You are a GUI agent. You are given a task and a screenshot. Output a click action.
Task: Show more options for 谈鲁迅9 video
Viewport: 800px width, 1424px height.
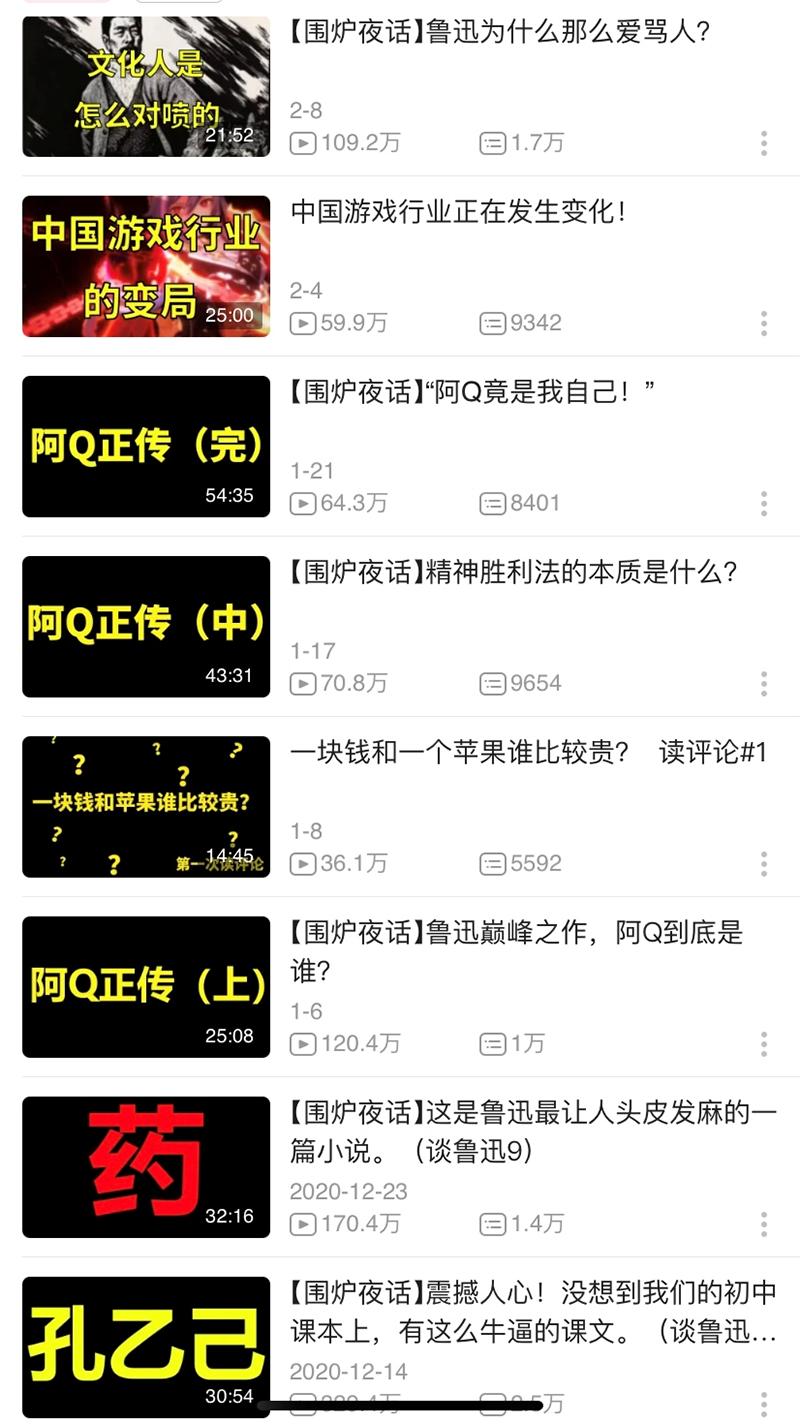pyautogui.click(x=763, y=1224)
